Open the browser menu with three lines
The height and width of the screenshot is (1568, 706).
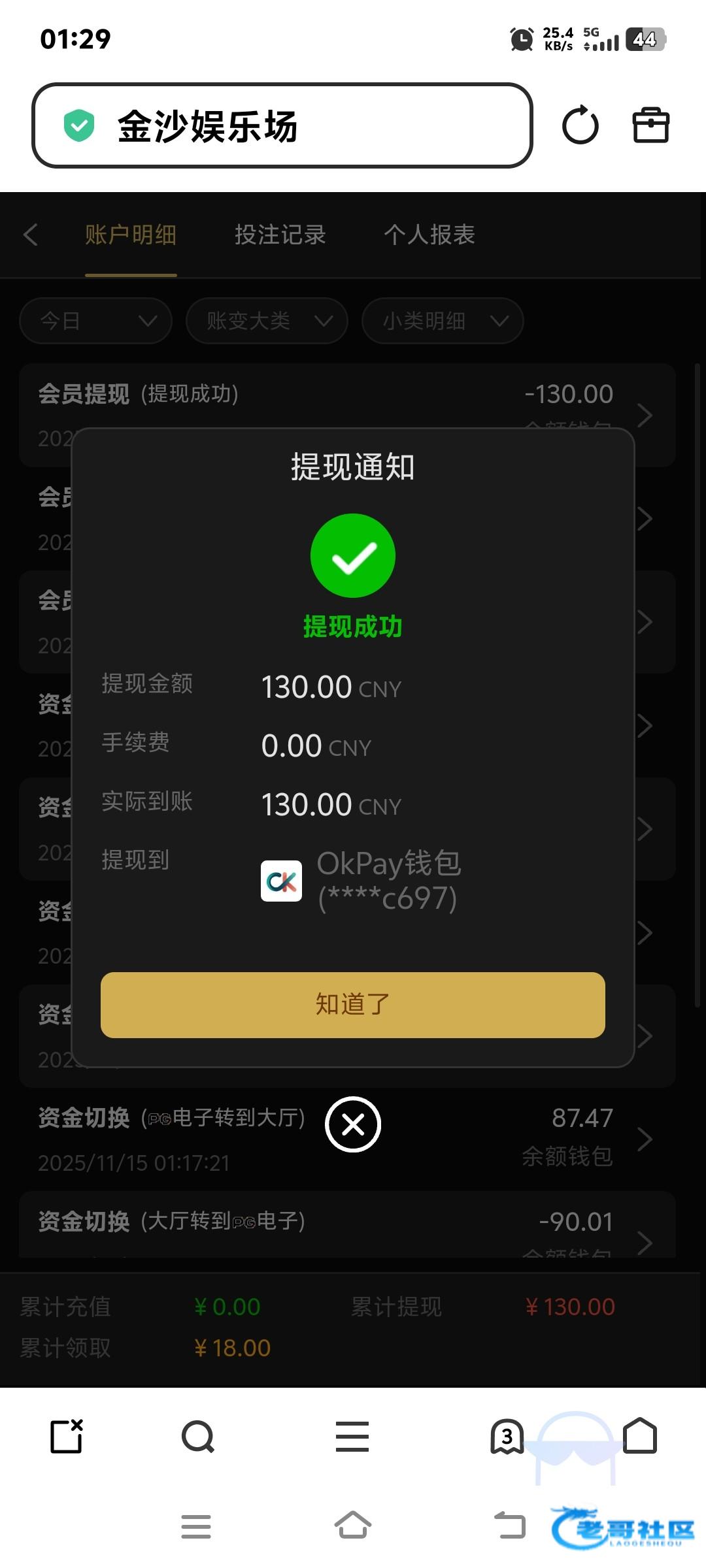click(x=352, y=1437)
